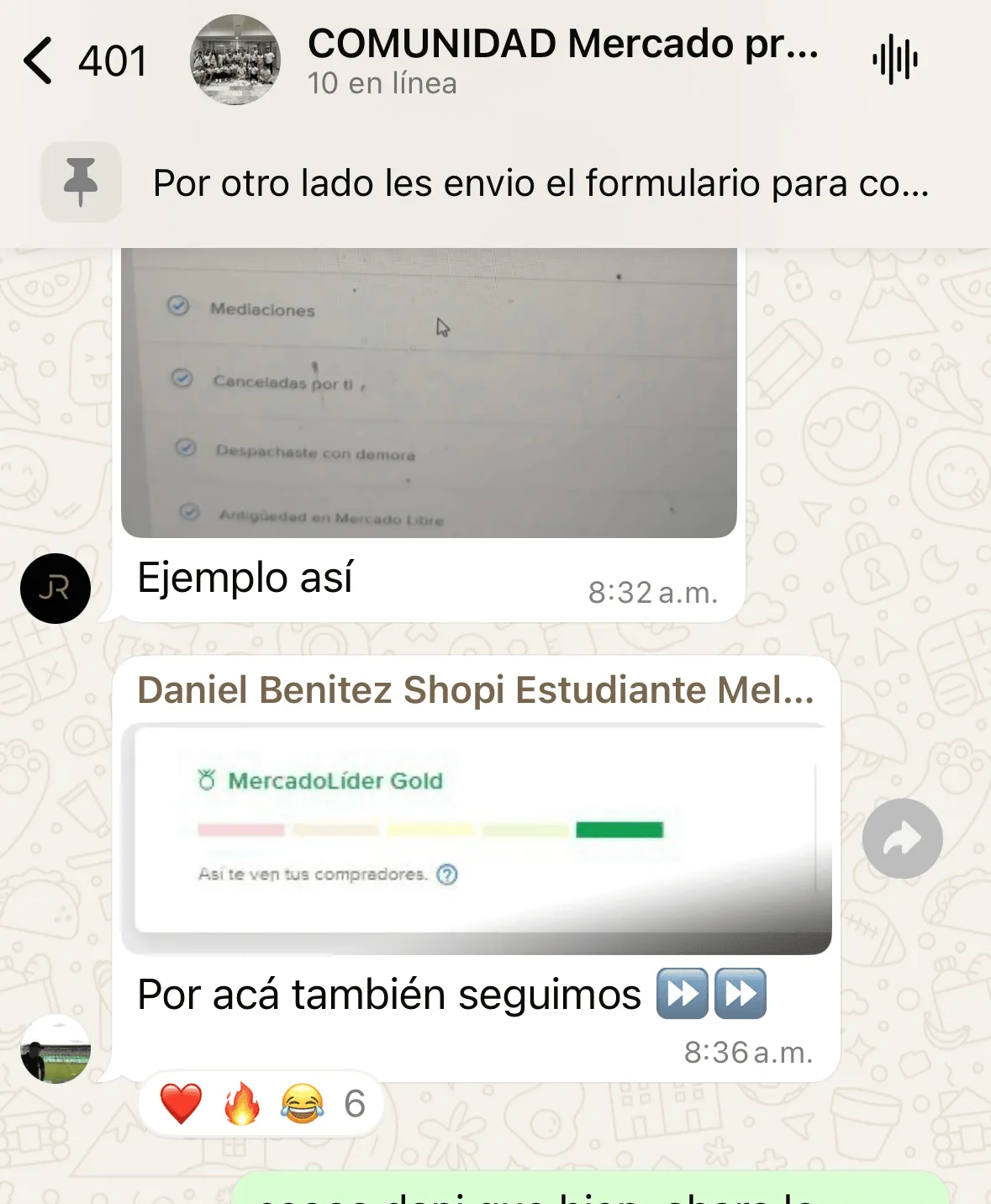Screen dimensions: 991x1204
Task: View JR sender's profile avatar
Action: click(x=55, y=589)
